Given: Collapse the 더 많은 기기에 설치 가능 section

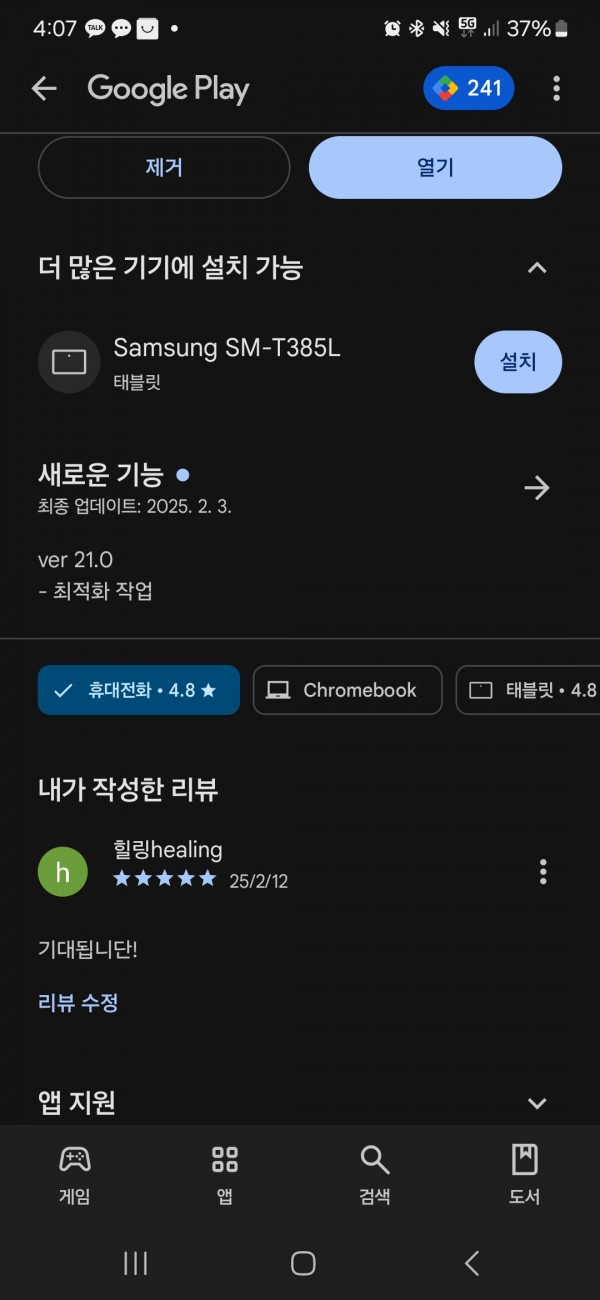Looking at the screenshot, I should [x=537, y=268].
